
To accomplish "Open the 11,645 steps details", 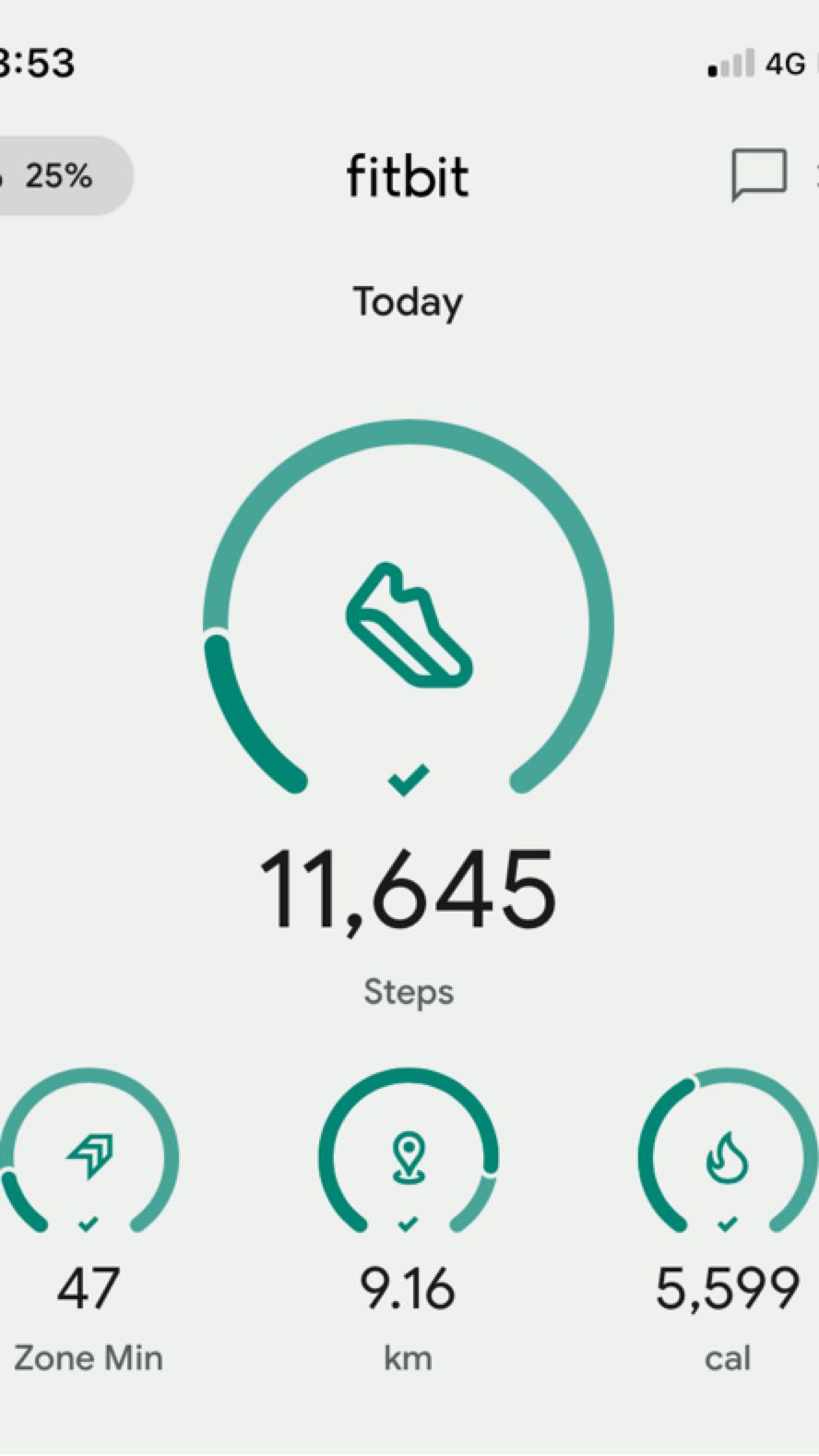I will point(408,889).
